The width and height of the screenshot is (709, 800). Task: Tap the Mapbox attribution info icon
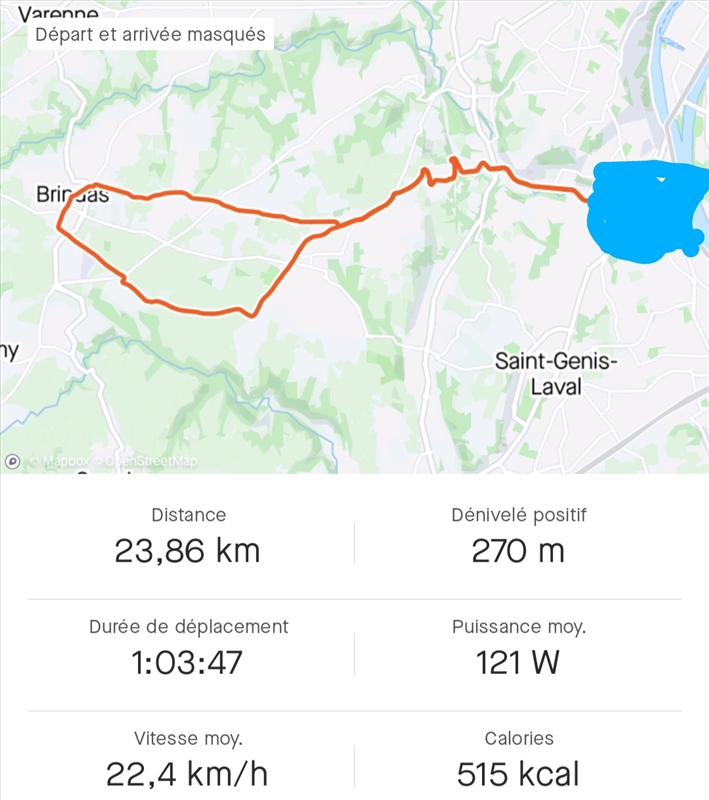click(12, 462)
